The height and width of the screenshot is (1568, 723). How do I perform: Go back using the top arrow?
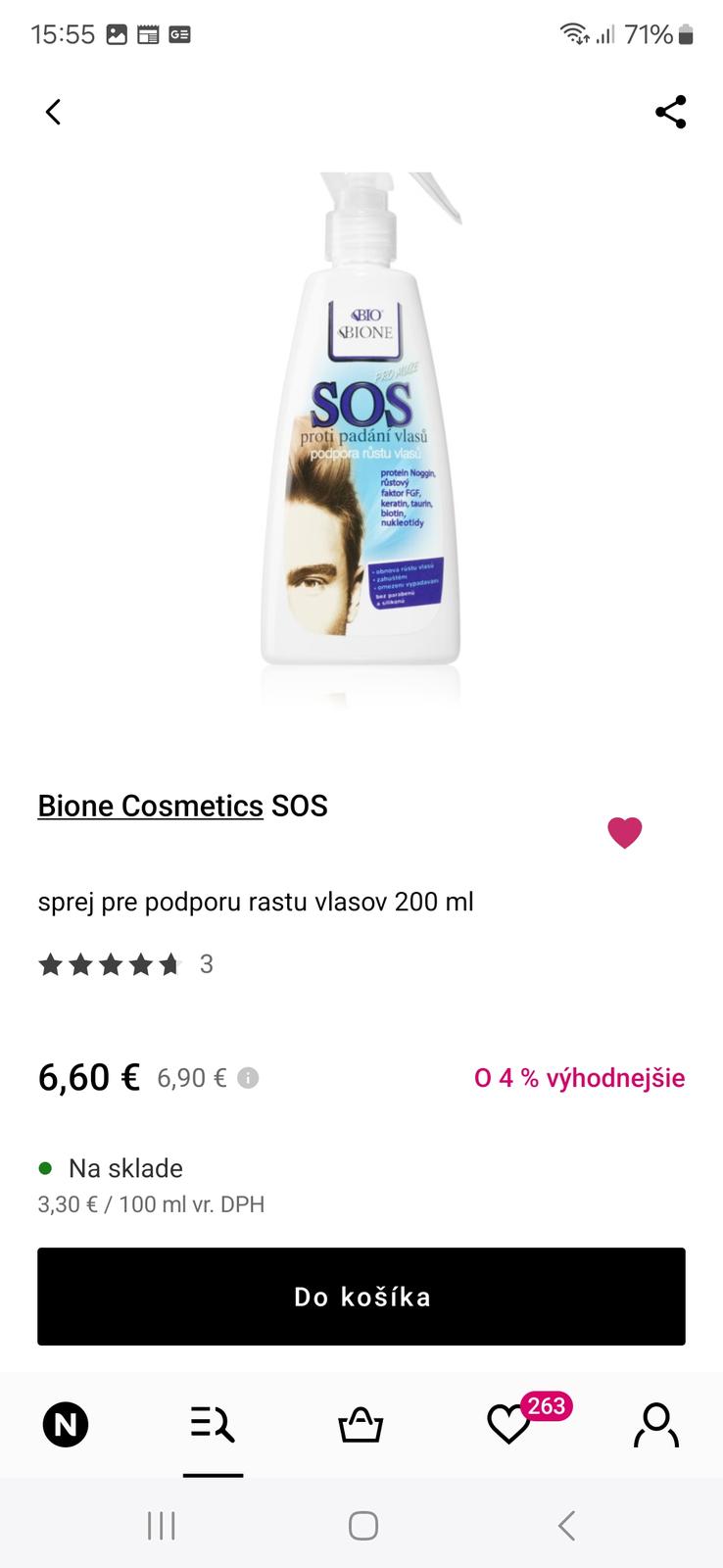(54, 112)
